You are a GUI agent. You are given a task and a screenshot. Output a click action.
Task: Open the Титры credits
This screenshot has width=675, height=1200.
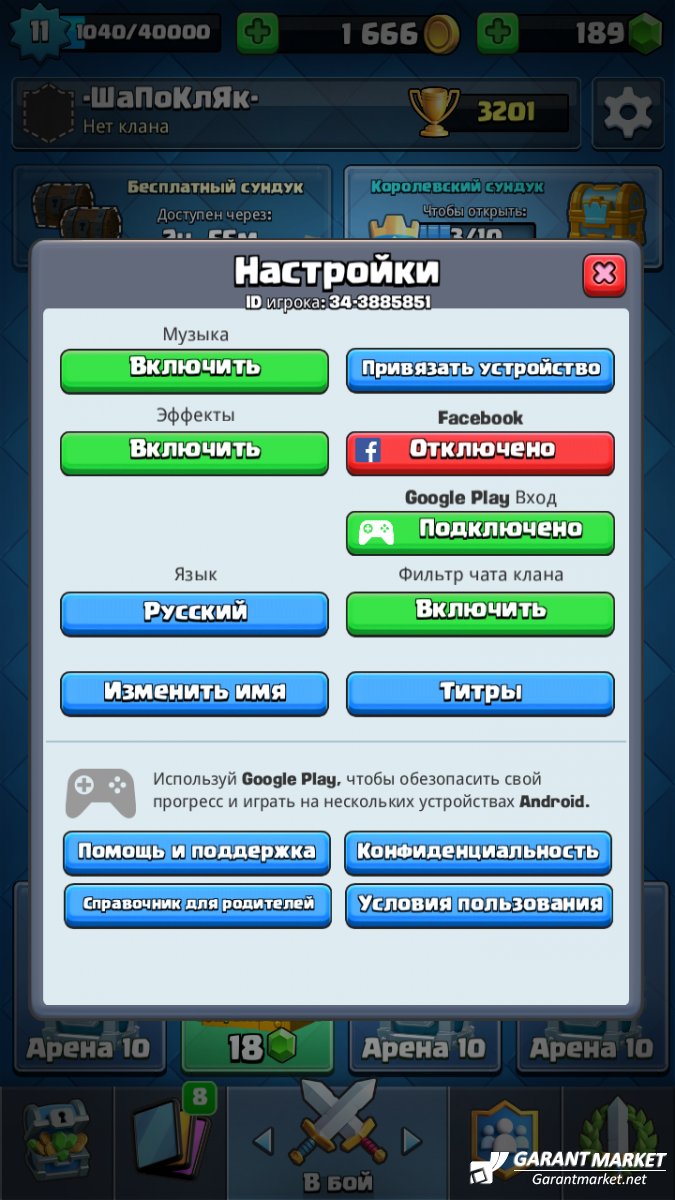coord(480,693)
